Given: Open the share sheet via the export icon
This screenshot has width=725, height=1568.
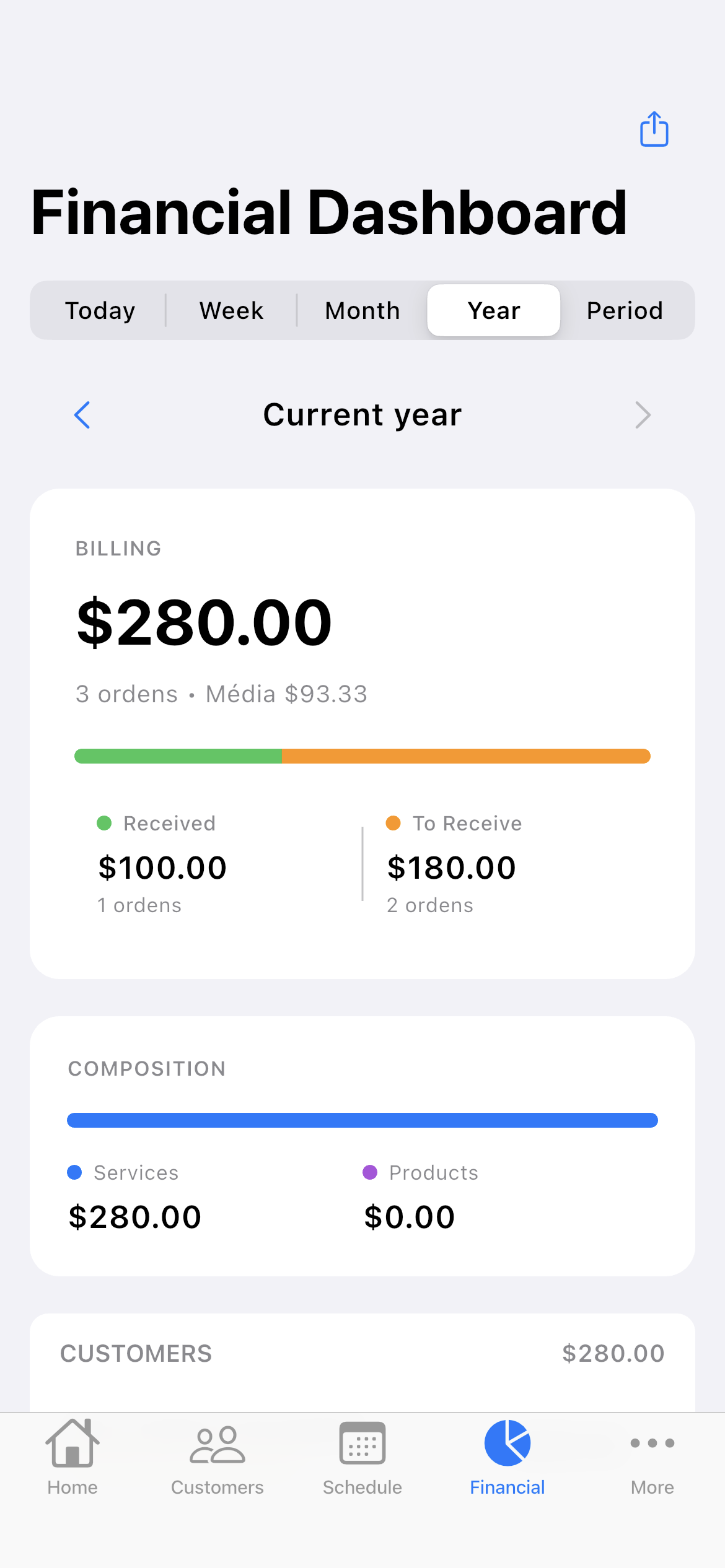Looking at the screenshot, I should tap(653, 129).
